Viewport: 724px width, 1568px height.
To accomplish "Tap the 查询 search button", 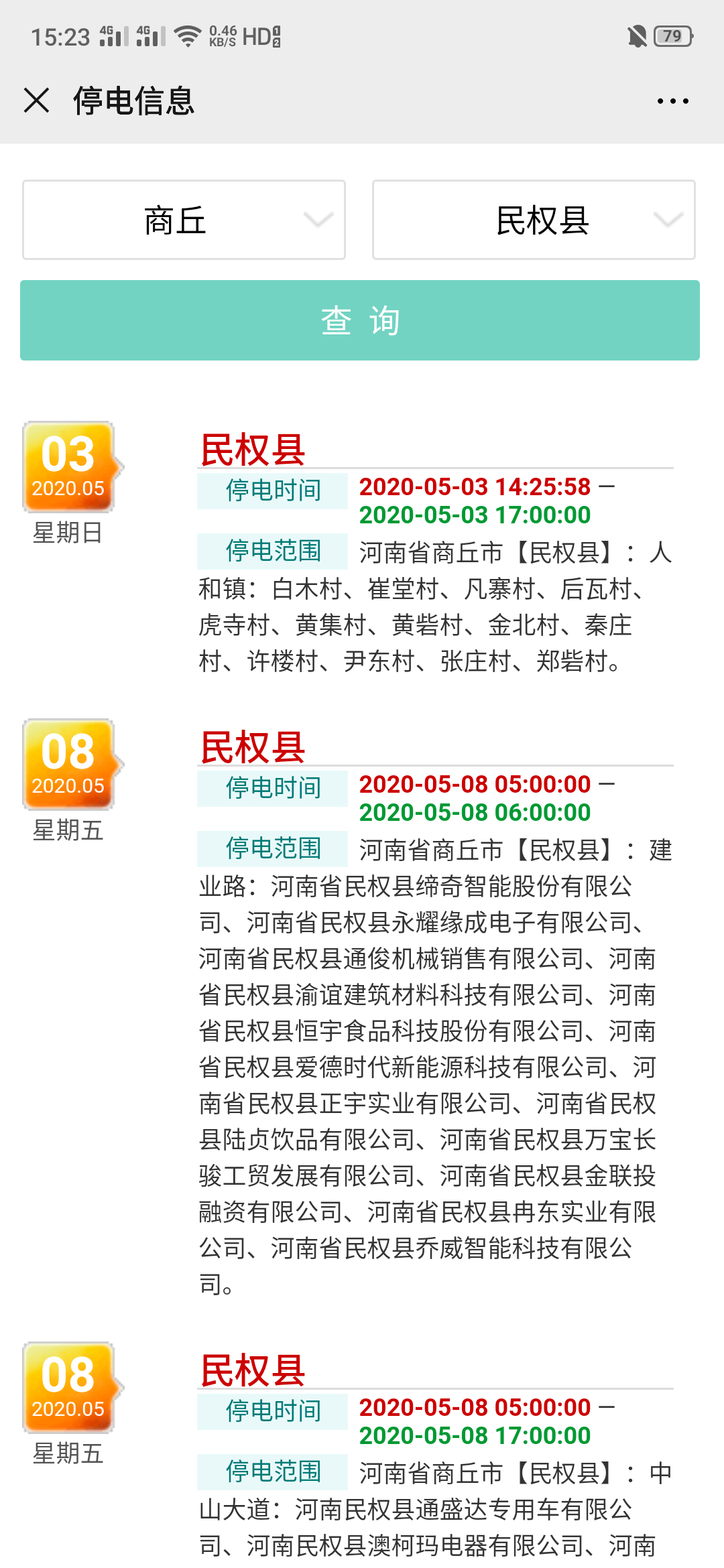I will (360, 320).
